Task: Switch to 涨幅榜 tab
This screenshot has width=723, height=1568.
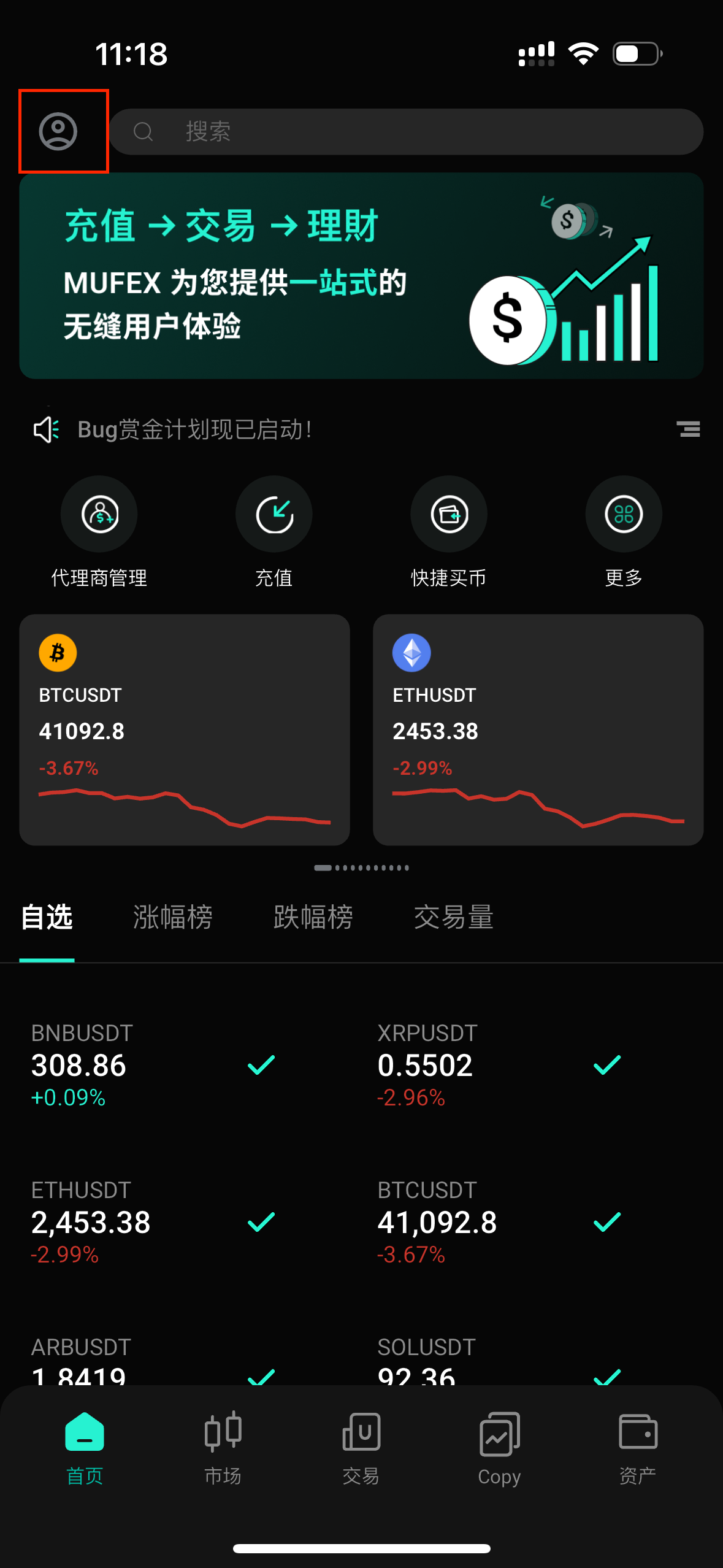Action: pyautogui.click(x=172, y=917)
